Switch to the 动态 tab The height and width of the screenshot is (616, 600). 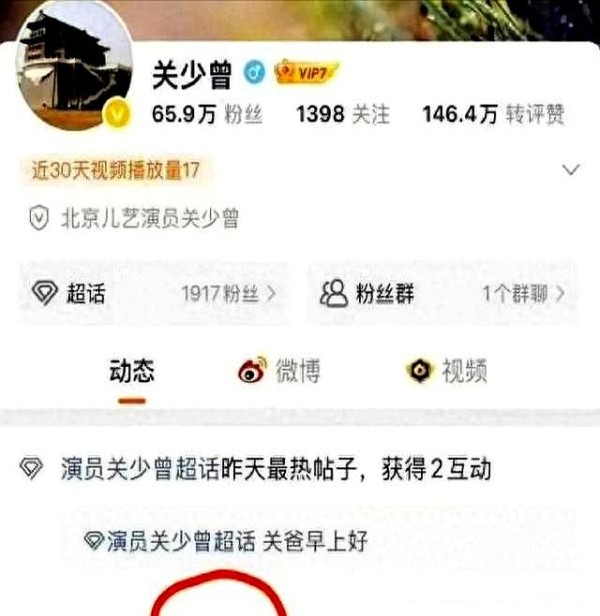132,373
